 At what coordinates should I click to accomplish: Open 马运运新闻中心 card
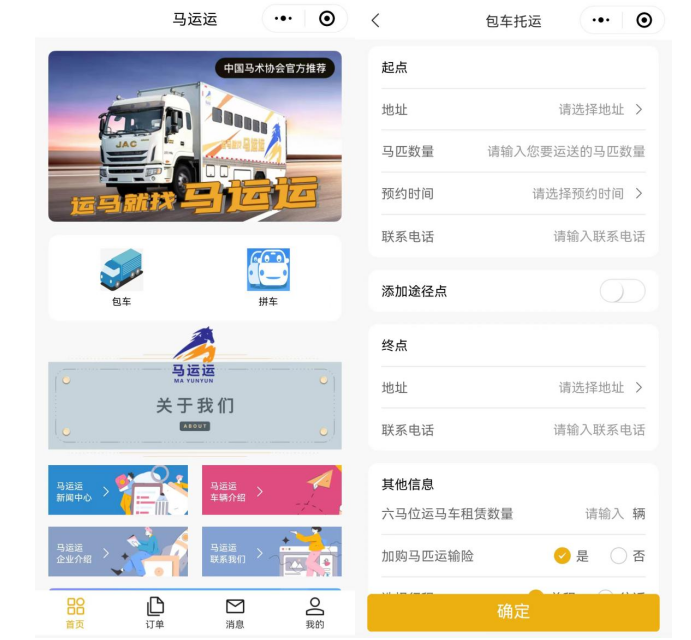[118, 490]
